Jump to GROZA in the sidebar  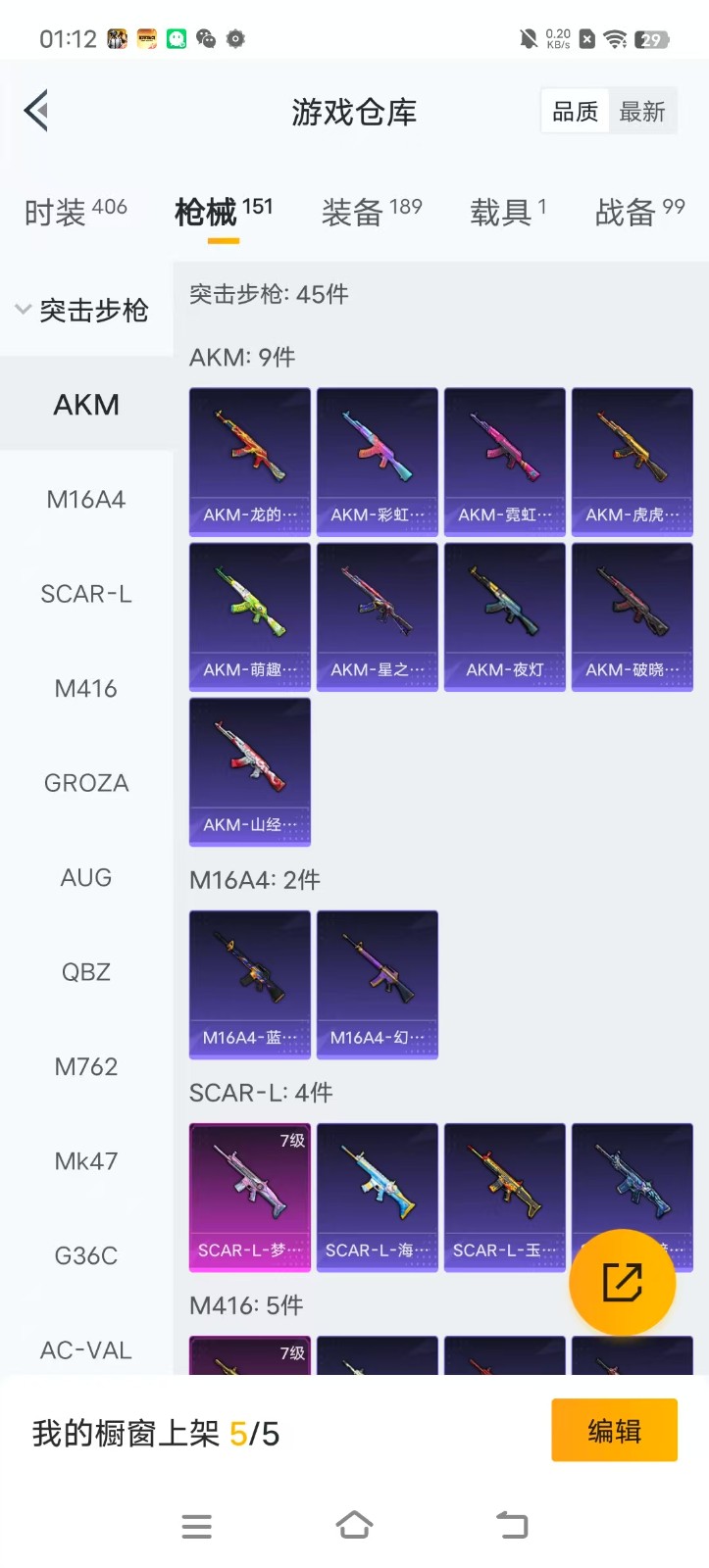pyautogui.click(x=86, y=783)
